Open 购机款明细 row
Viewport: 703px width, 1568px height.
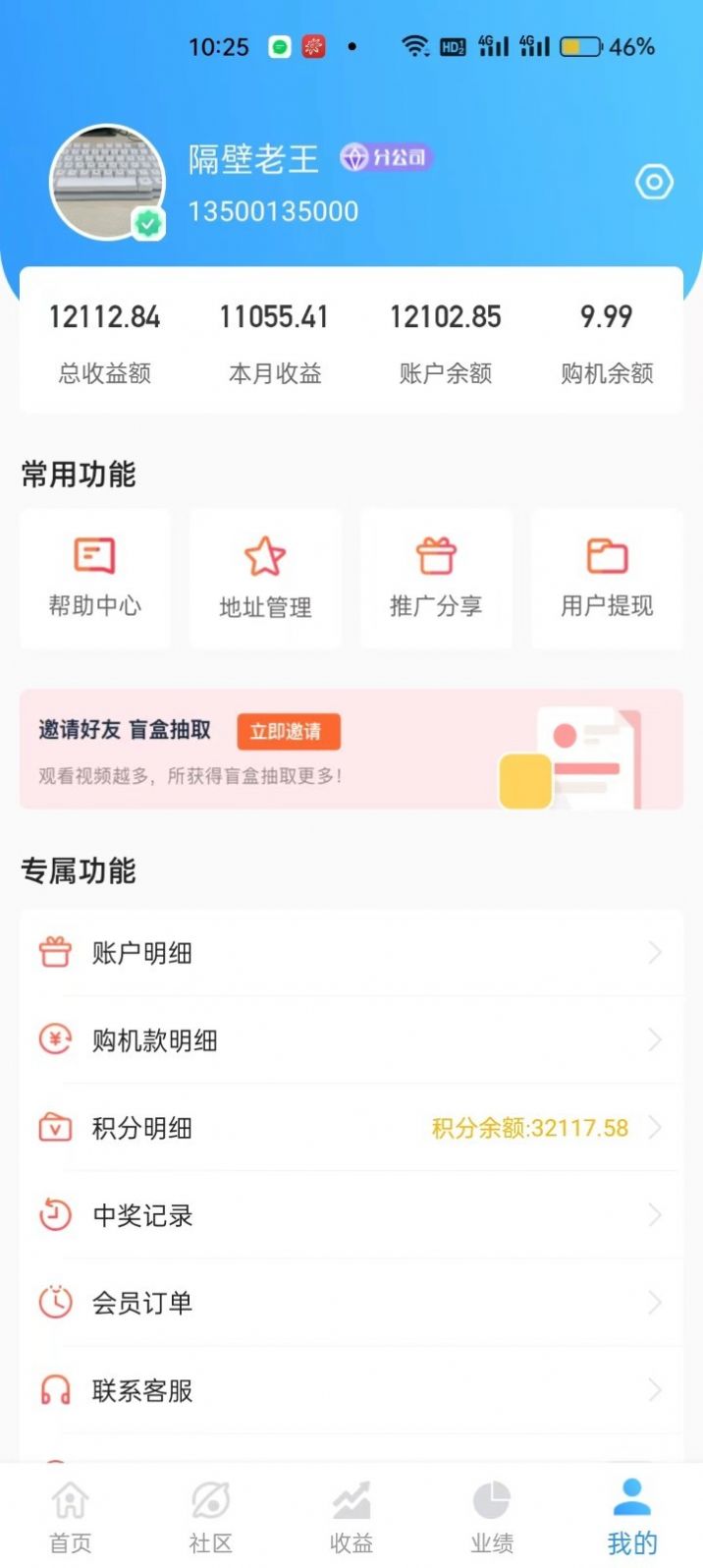(351, 1040)
